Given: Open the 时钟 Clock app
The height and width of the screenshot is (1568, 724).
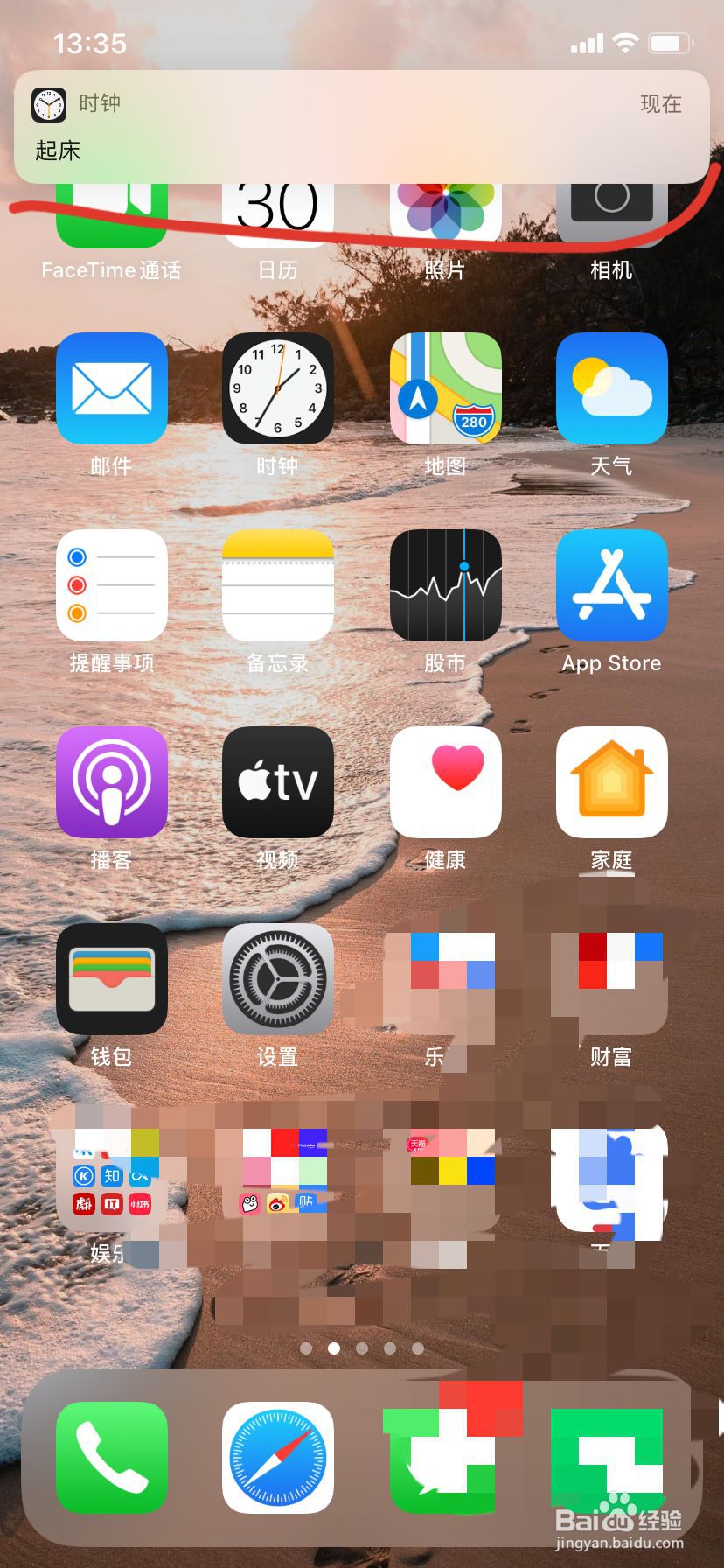Looking at the screenshot, I should pyautogui.click(x=278, y=390).
